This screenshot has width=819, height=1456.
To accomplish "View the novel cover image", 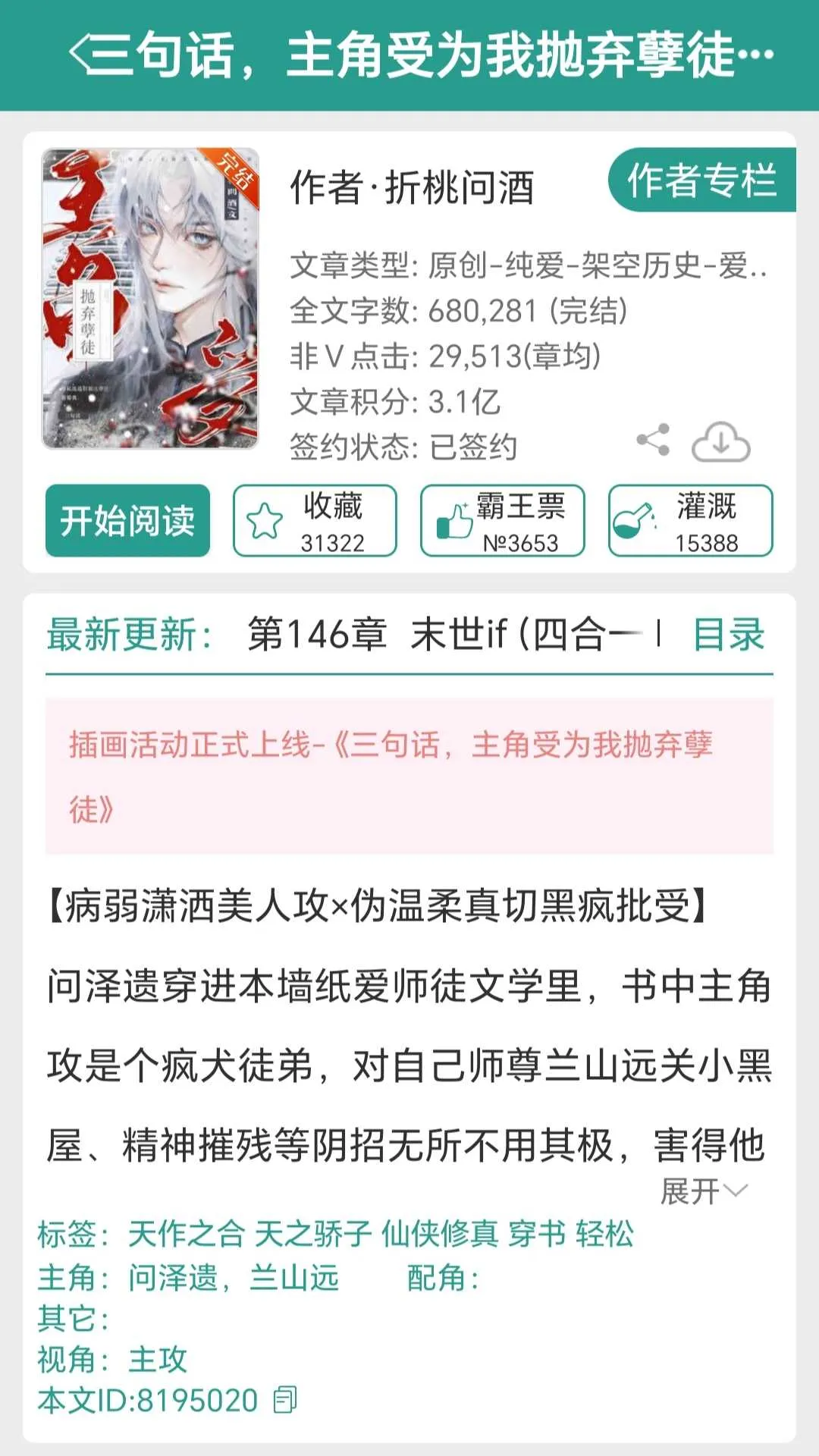I will [x=150, y=298].
